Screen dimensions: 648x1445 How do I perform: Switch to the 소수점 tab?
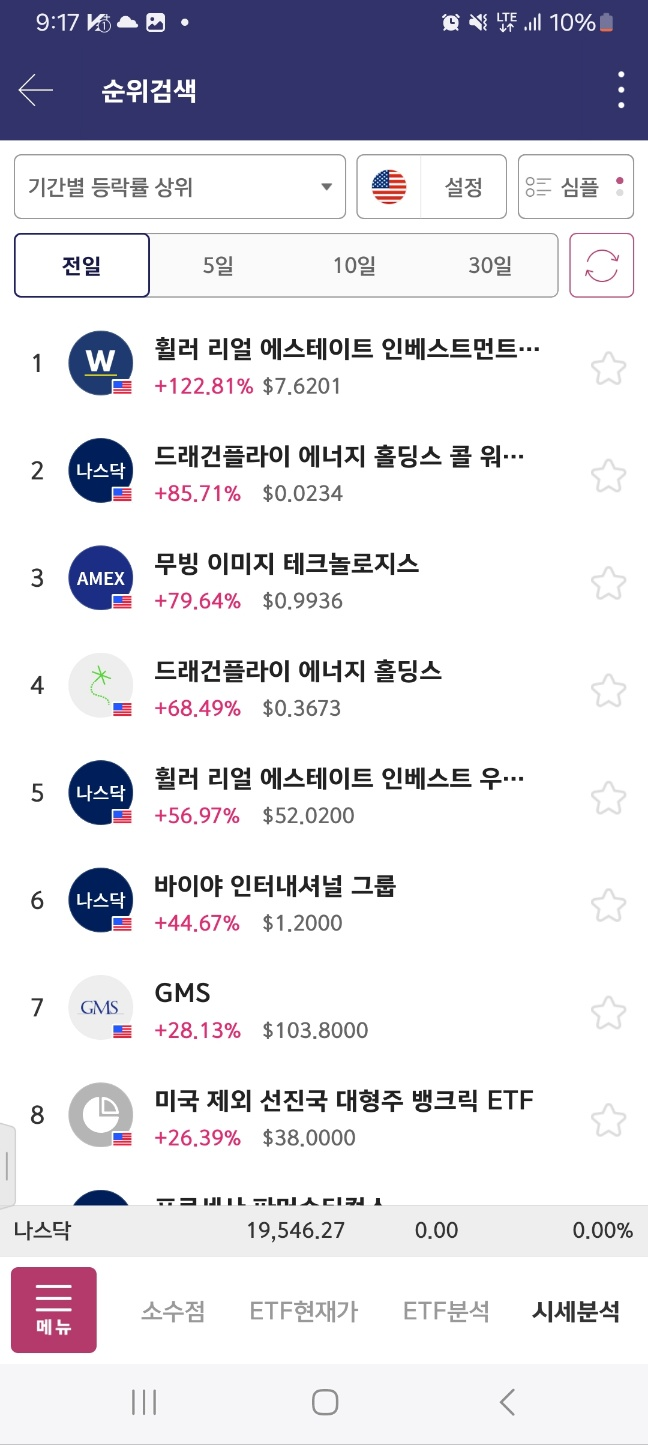click(173, 1311)
